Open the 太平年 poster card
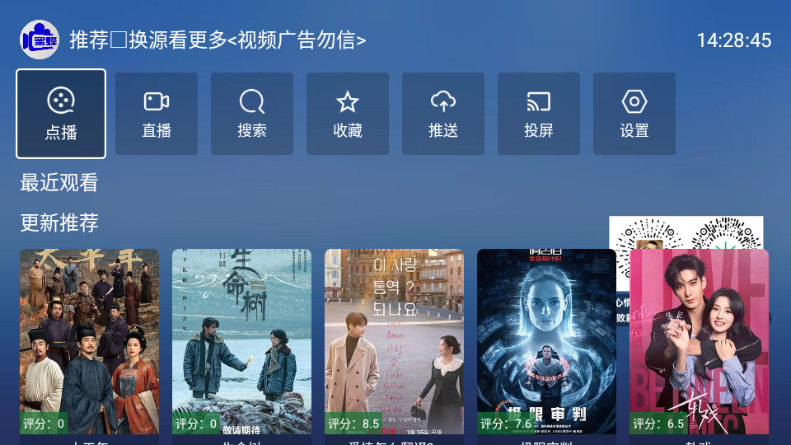The image size is (791, 445). tap(89, 340)
